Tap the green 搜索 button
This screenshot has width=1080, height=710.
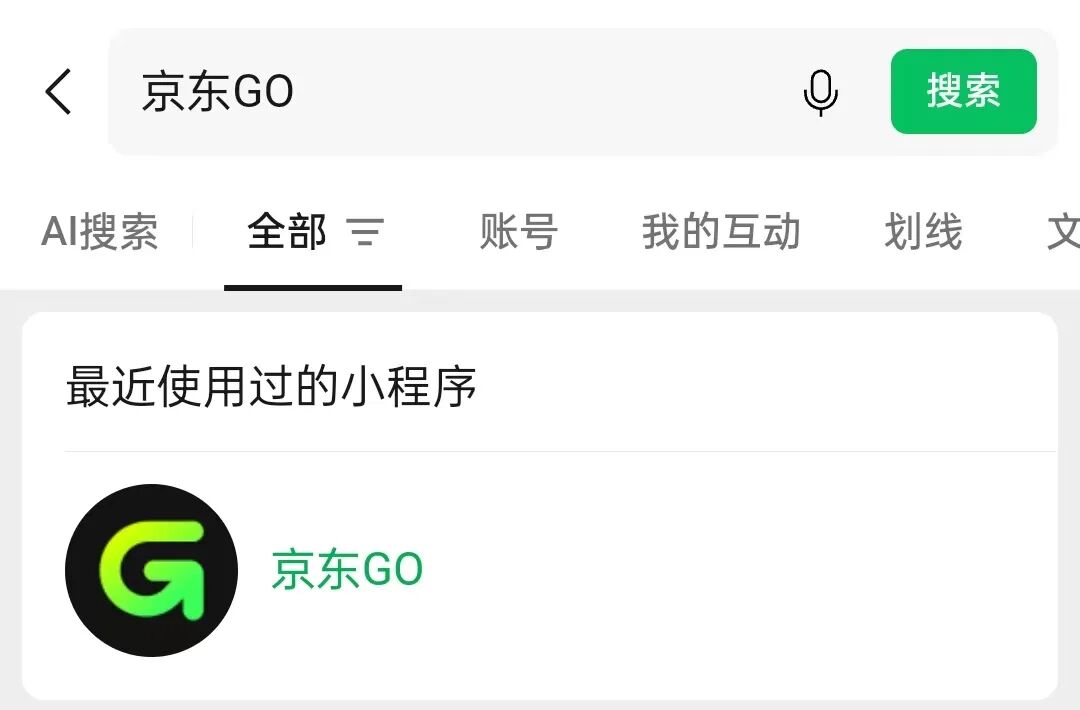[x=963, y=92]
